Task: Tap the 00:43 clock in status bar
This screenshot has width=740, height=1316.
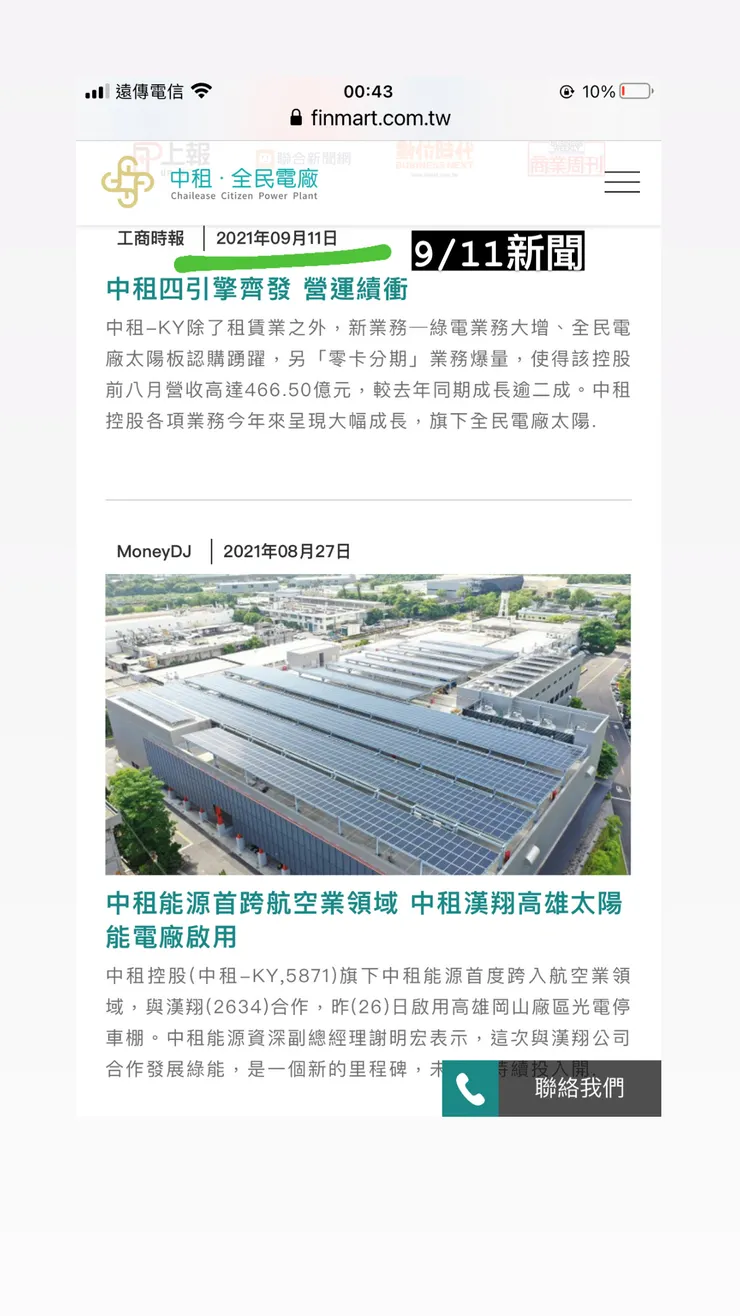Action: pyautogui.click(x=369, y=91)
